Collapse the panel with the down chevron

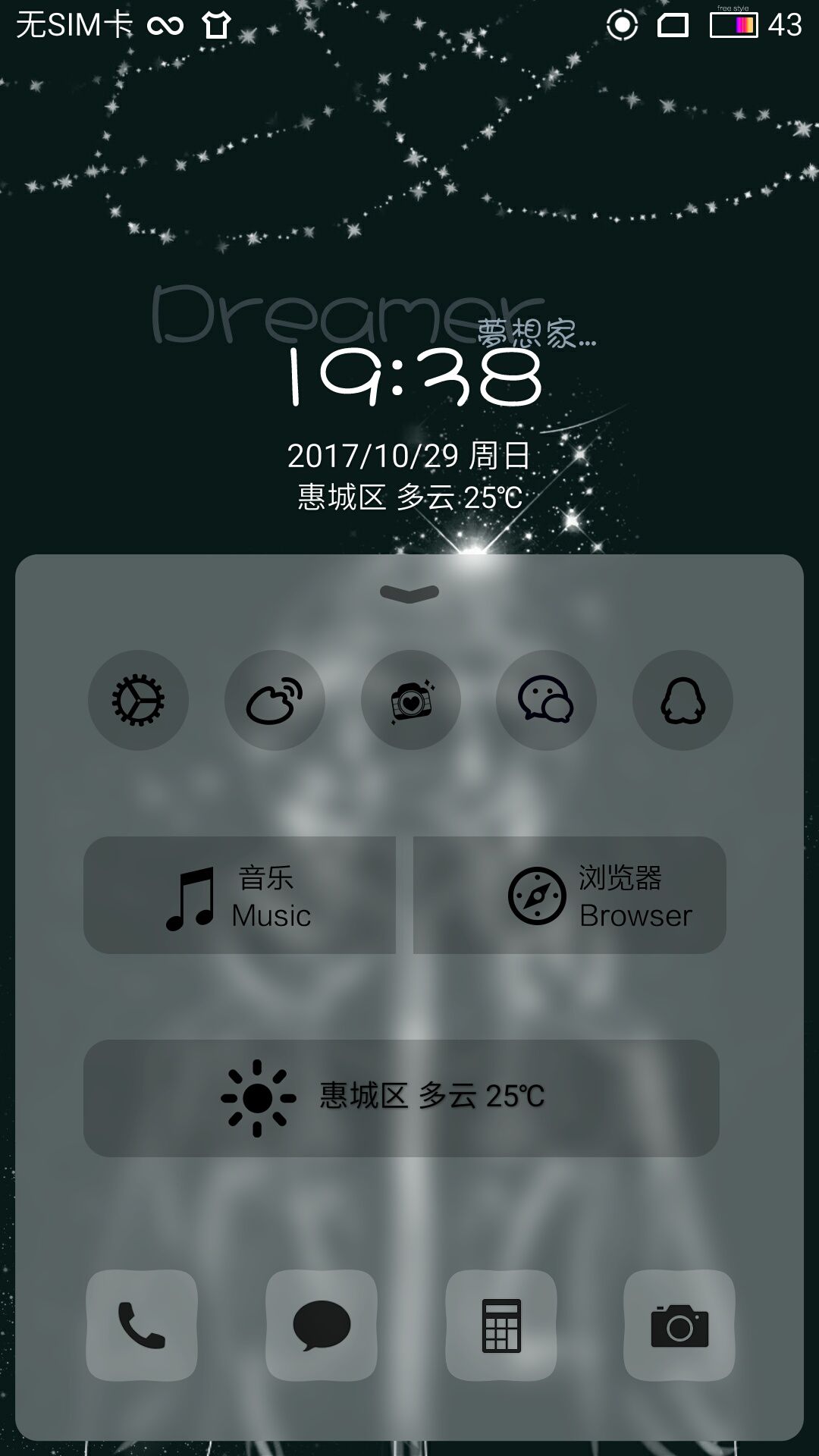(409, 594)
